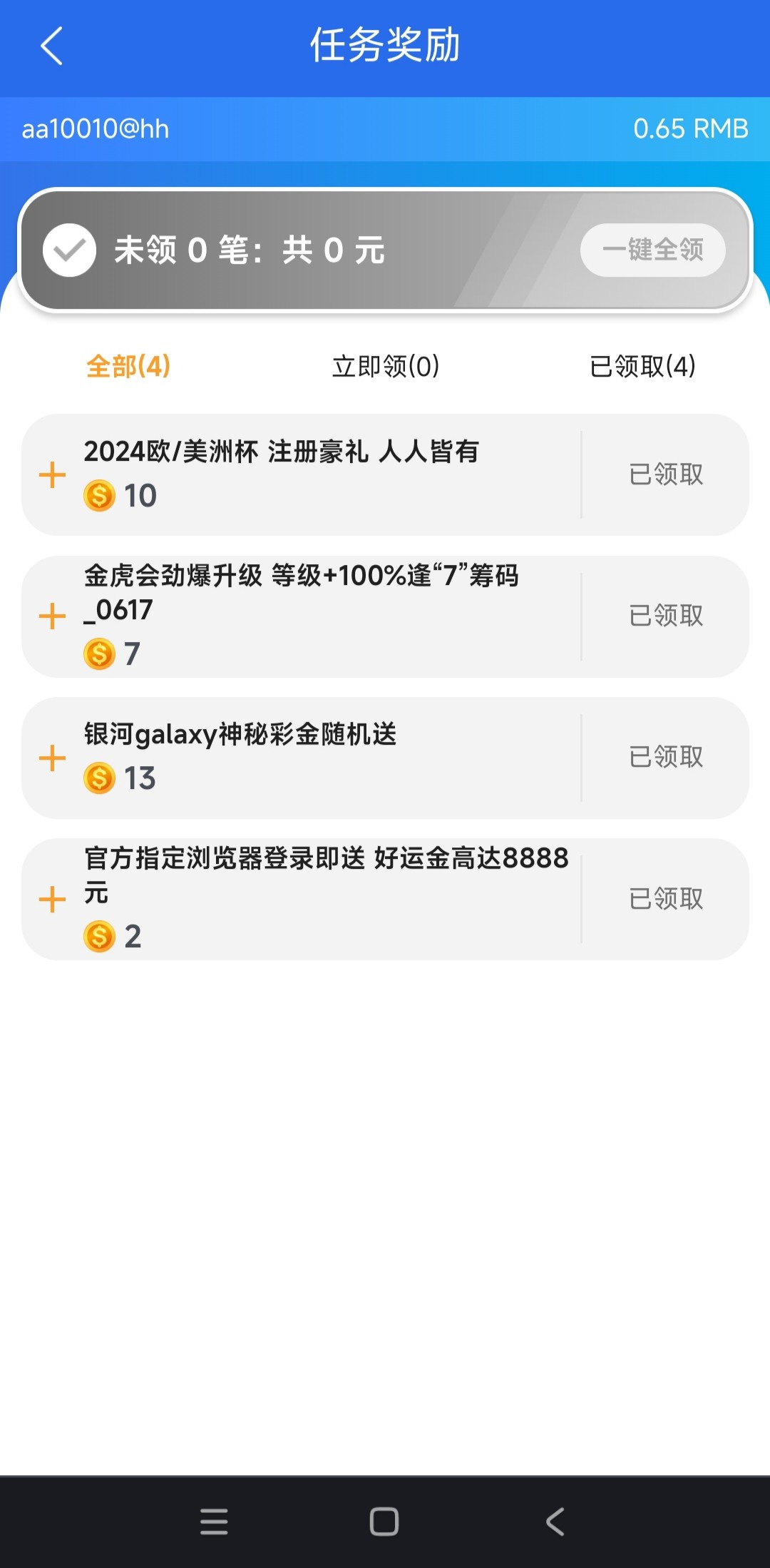Viewport: 770px width, 1568px height.
Task: Go back from the 任务奖励 page
Action: [52, 46]
